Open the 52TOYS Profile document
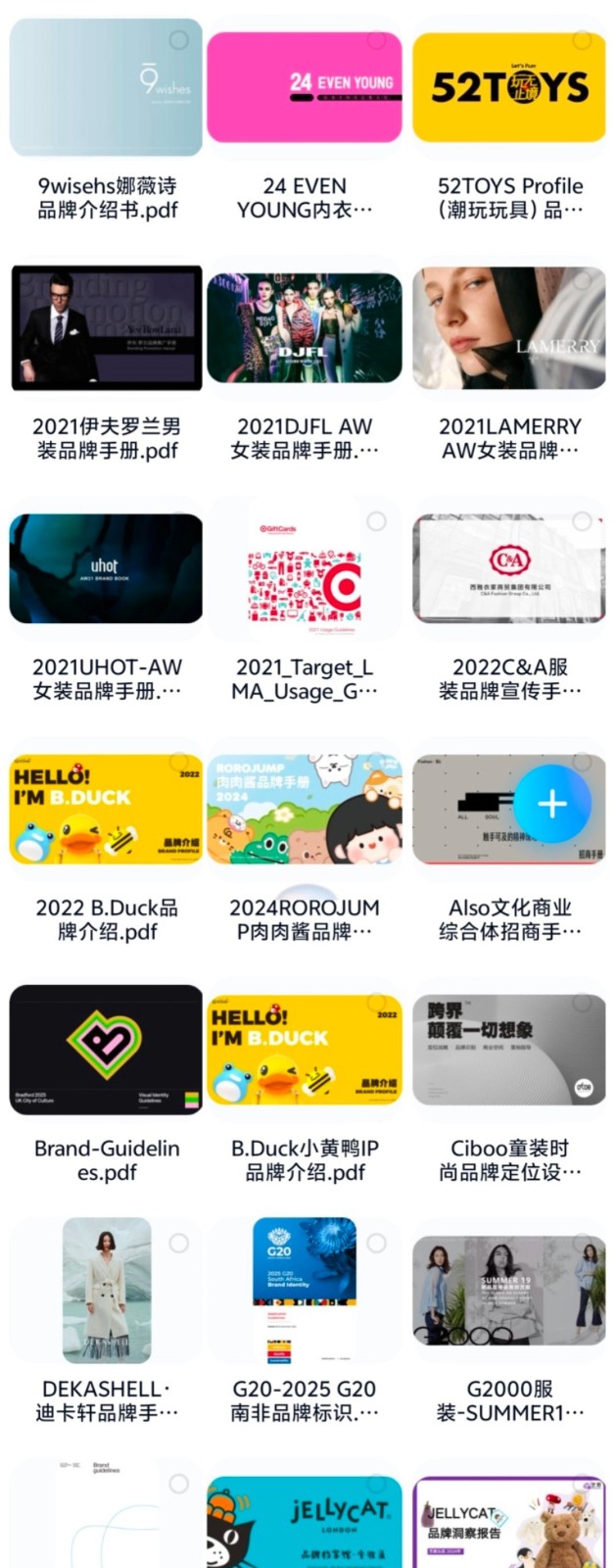Viewport: 615px width, 1568px height. tap(509, 88)
